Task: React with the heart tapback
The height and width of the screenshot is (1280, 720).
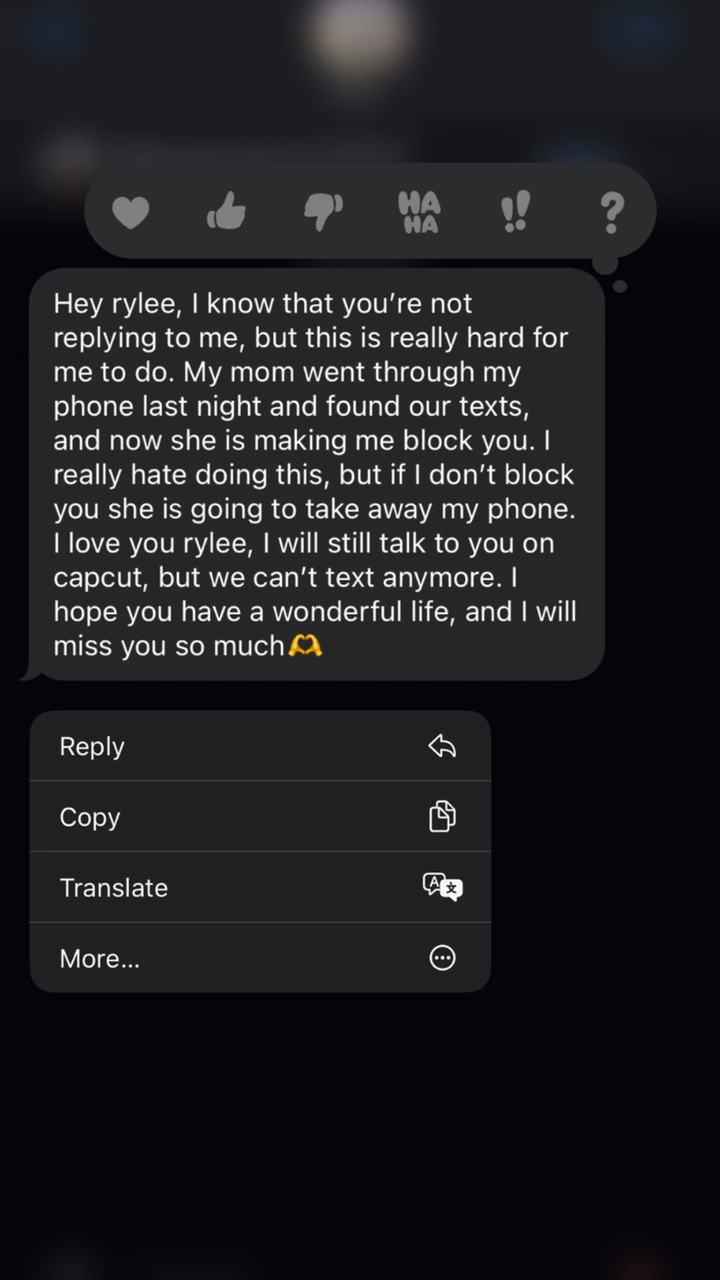Action: point(130,212)
